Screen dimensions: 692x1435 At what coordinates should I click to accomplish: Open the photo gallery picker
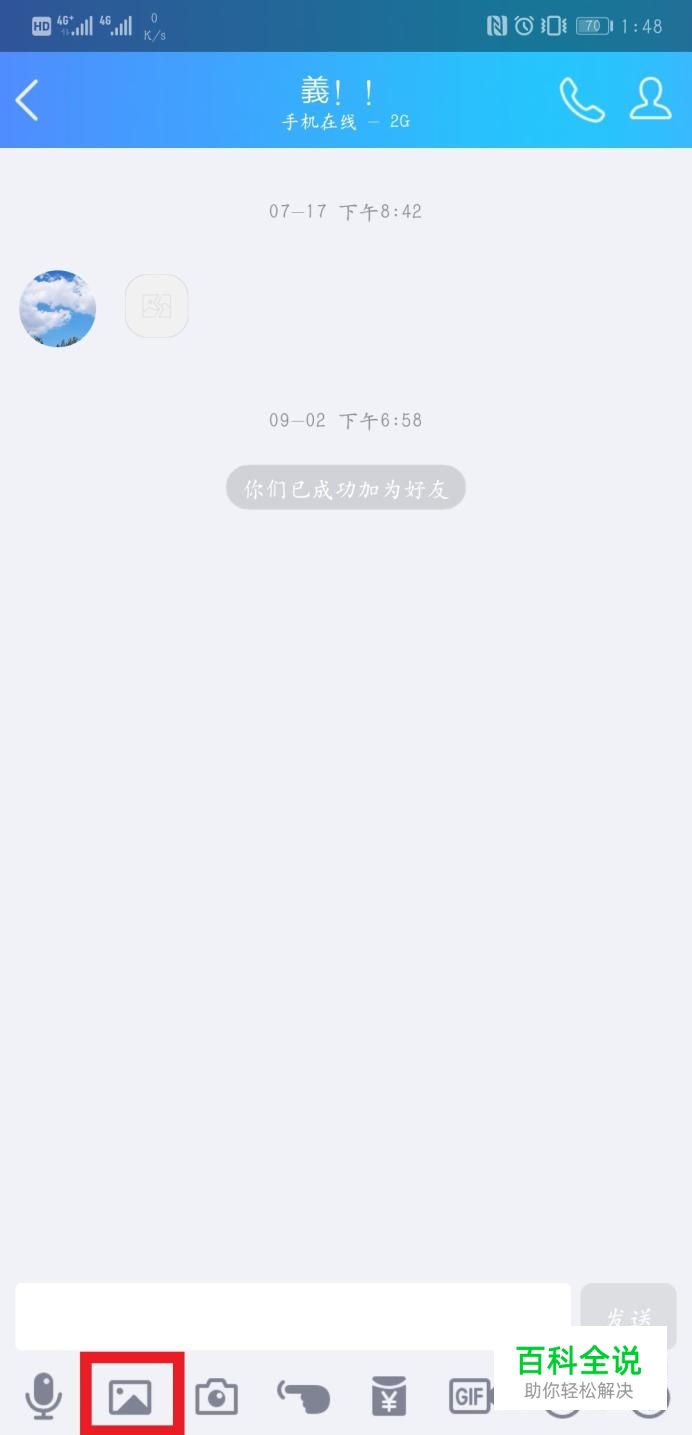131,1396
